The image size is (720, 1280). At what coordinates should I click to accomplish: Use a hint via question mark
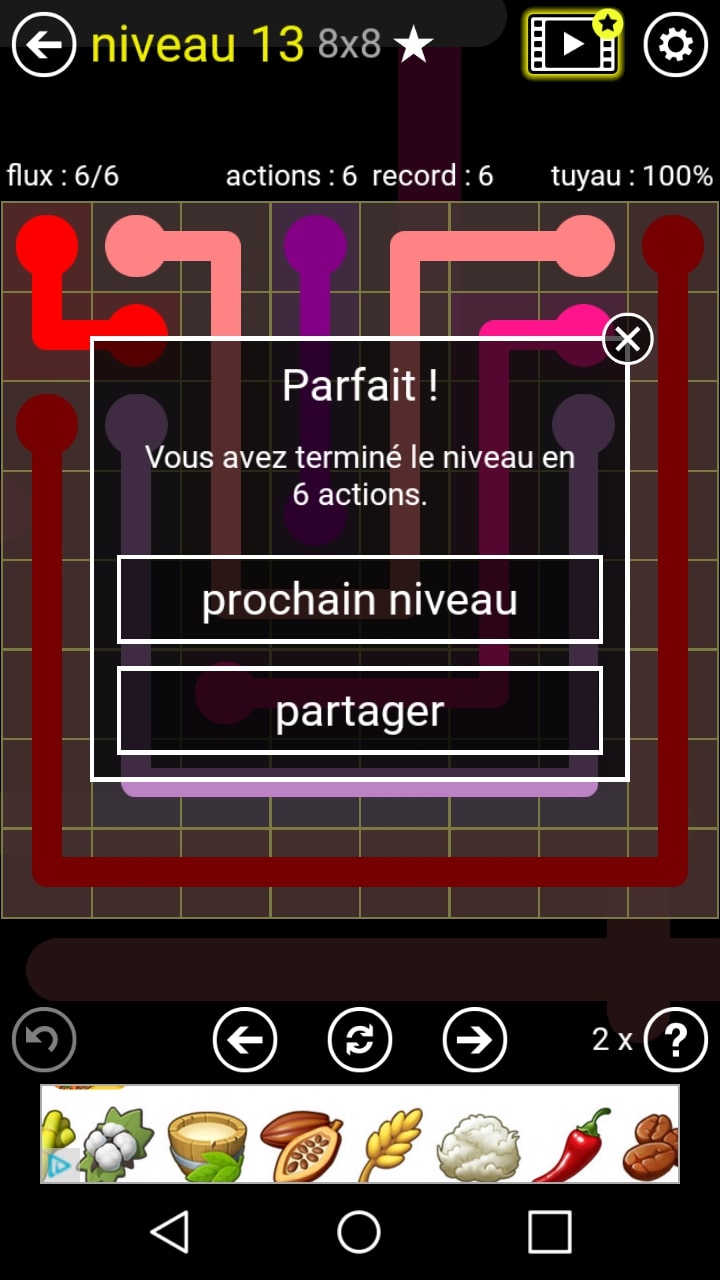(675, 1040)
